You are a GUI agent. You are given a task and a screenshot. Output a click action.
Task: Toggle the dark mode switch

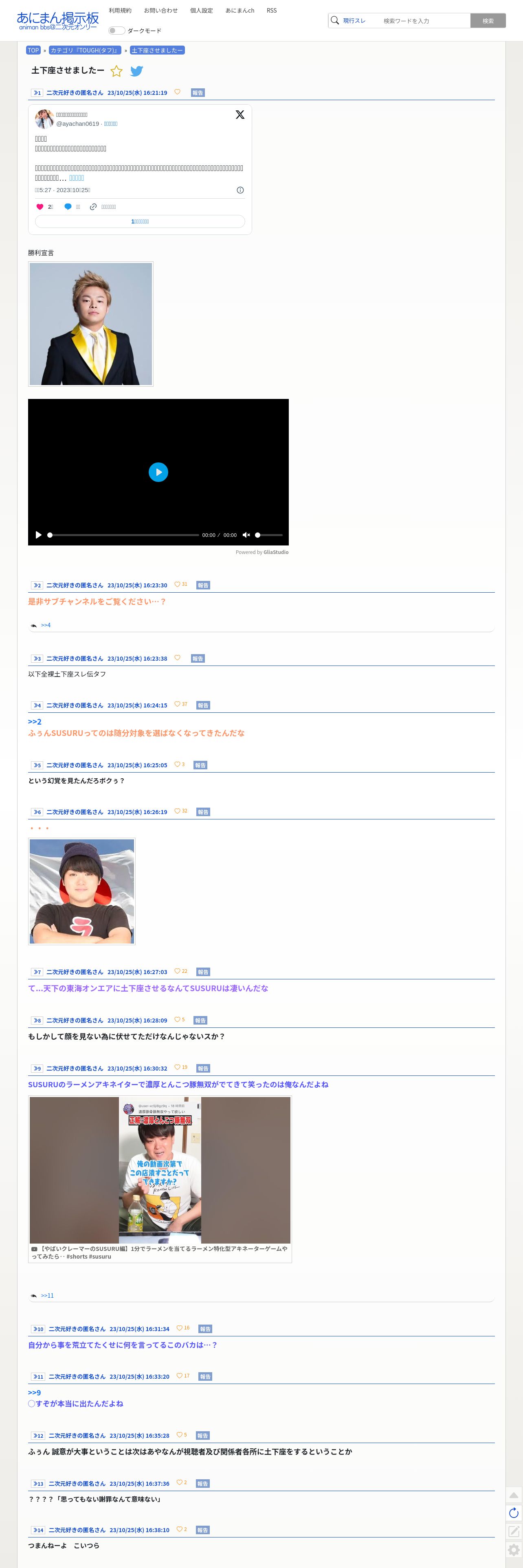click(116, 31)
